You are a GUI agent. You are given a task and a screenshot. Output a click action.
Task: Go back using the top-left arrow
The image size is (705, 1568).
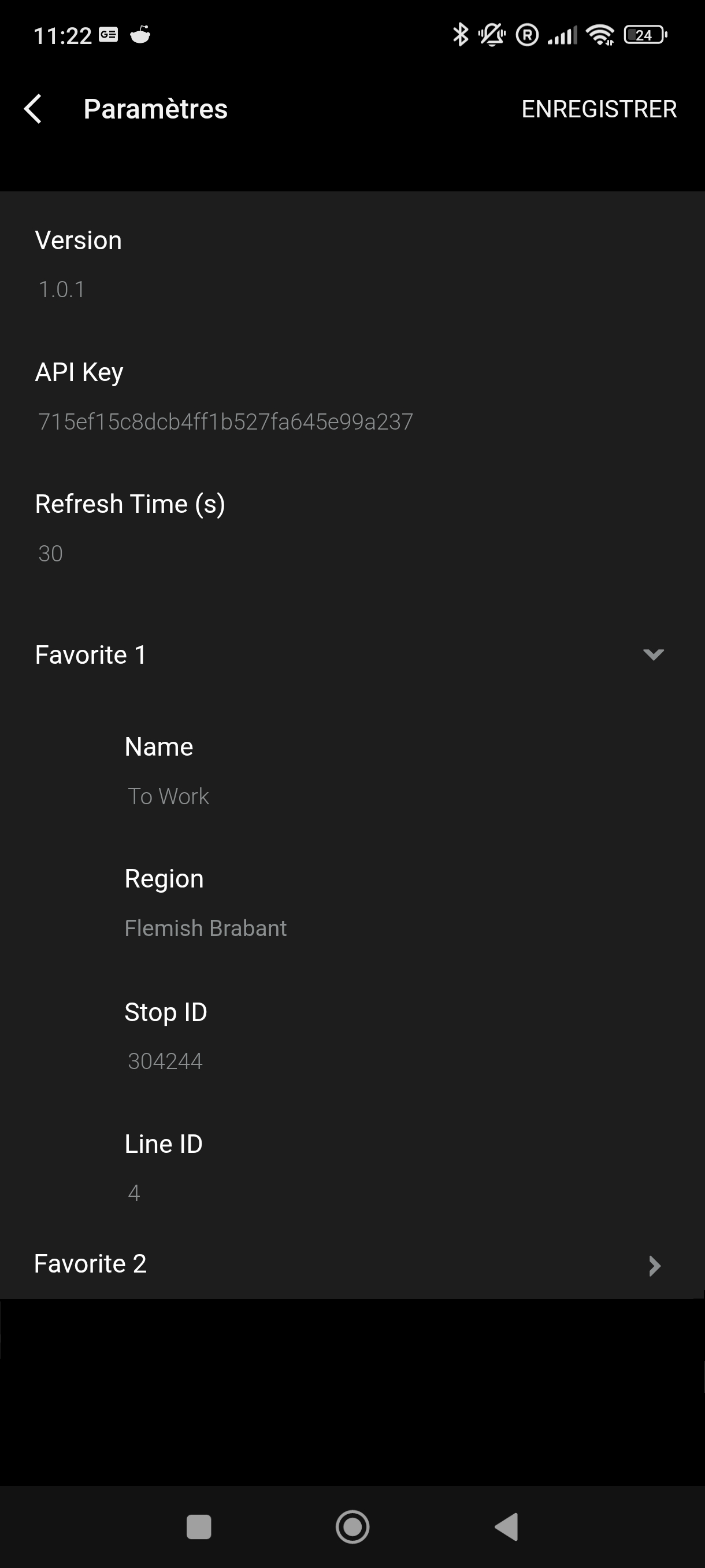[33, 109]
